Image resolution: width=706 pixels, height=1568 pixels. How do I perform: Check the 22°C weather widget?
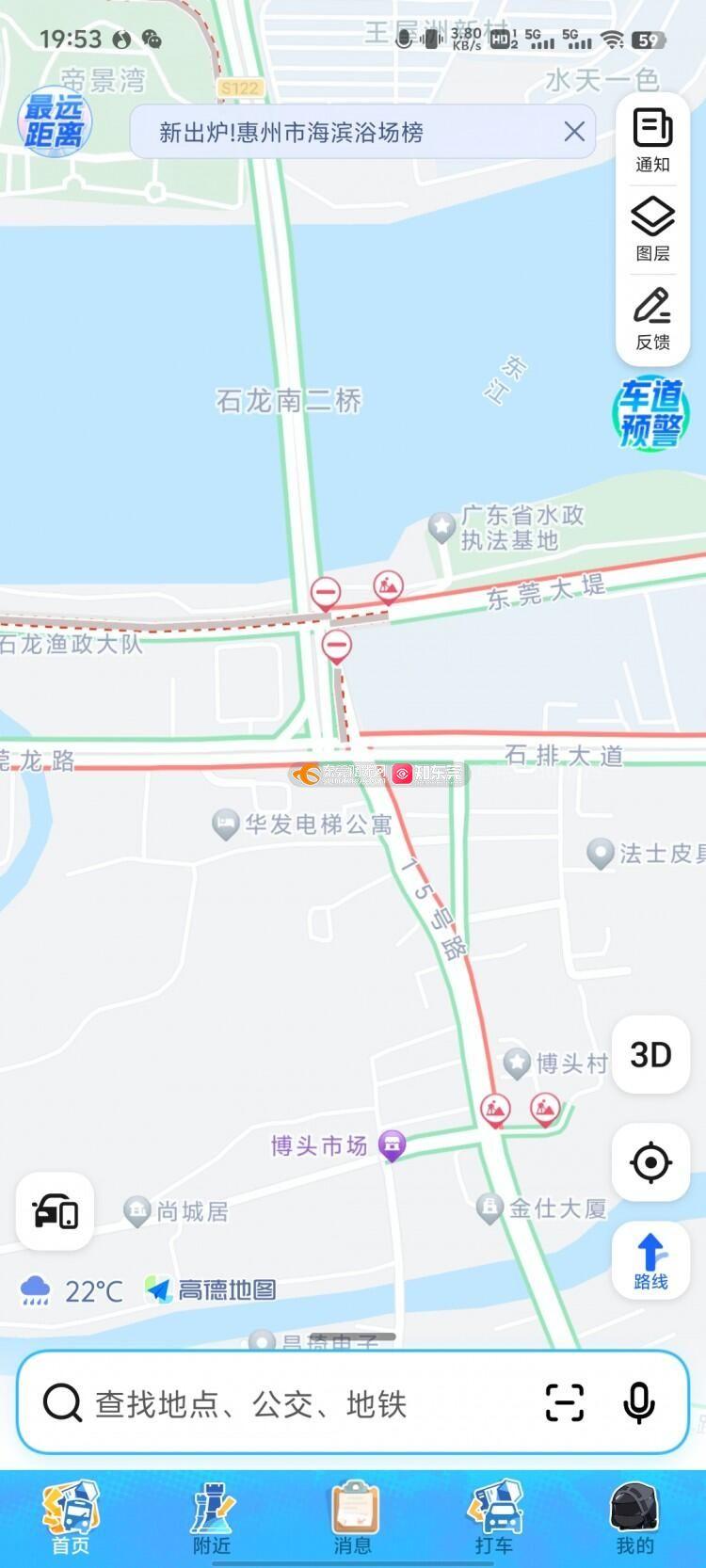coord(72,1289)
